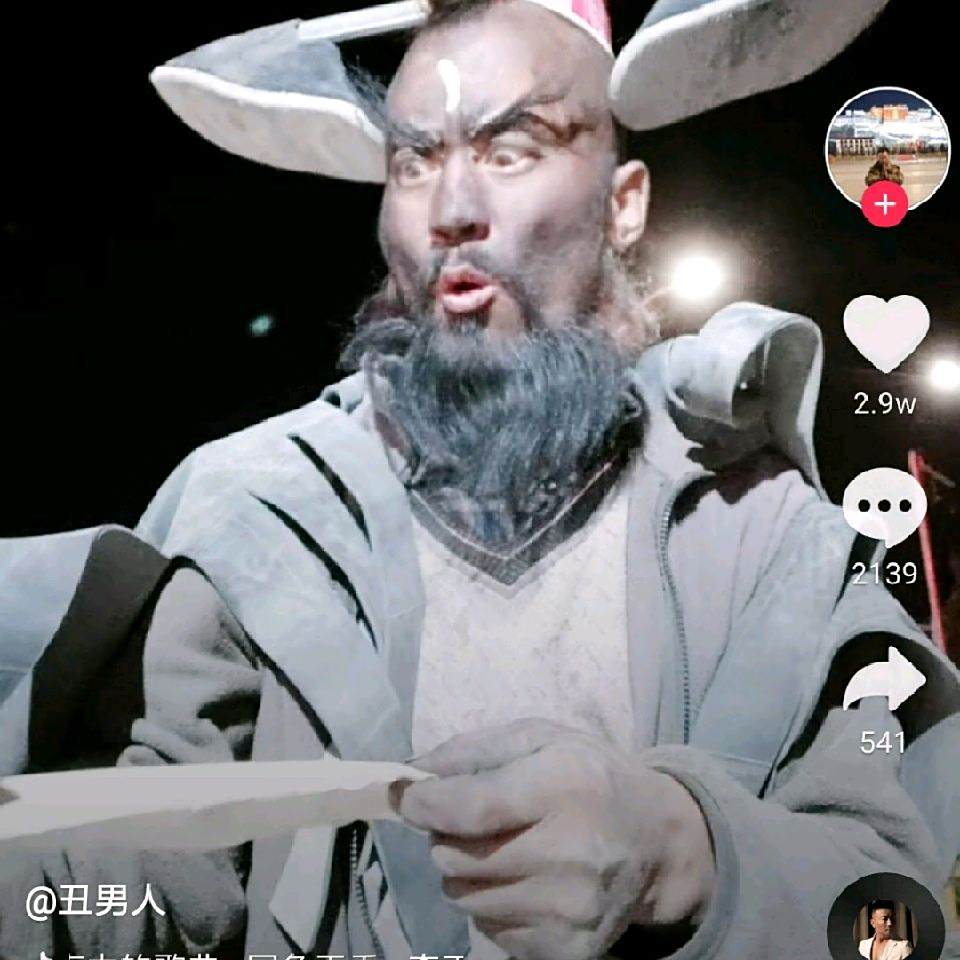Follow the creator with the red plus button

885,206
